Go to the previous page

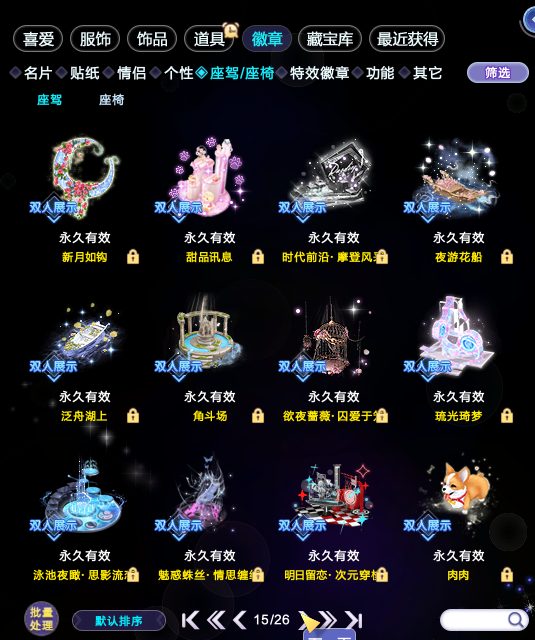tap(240, 620)
